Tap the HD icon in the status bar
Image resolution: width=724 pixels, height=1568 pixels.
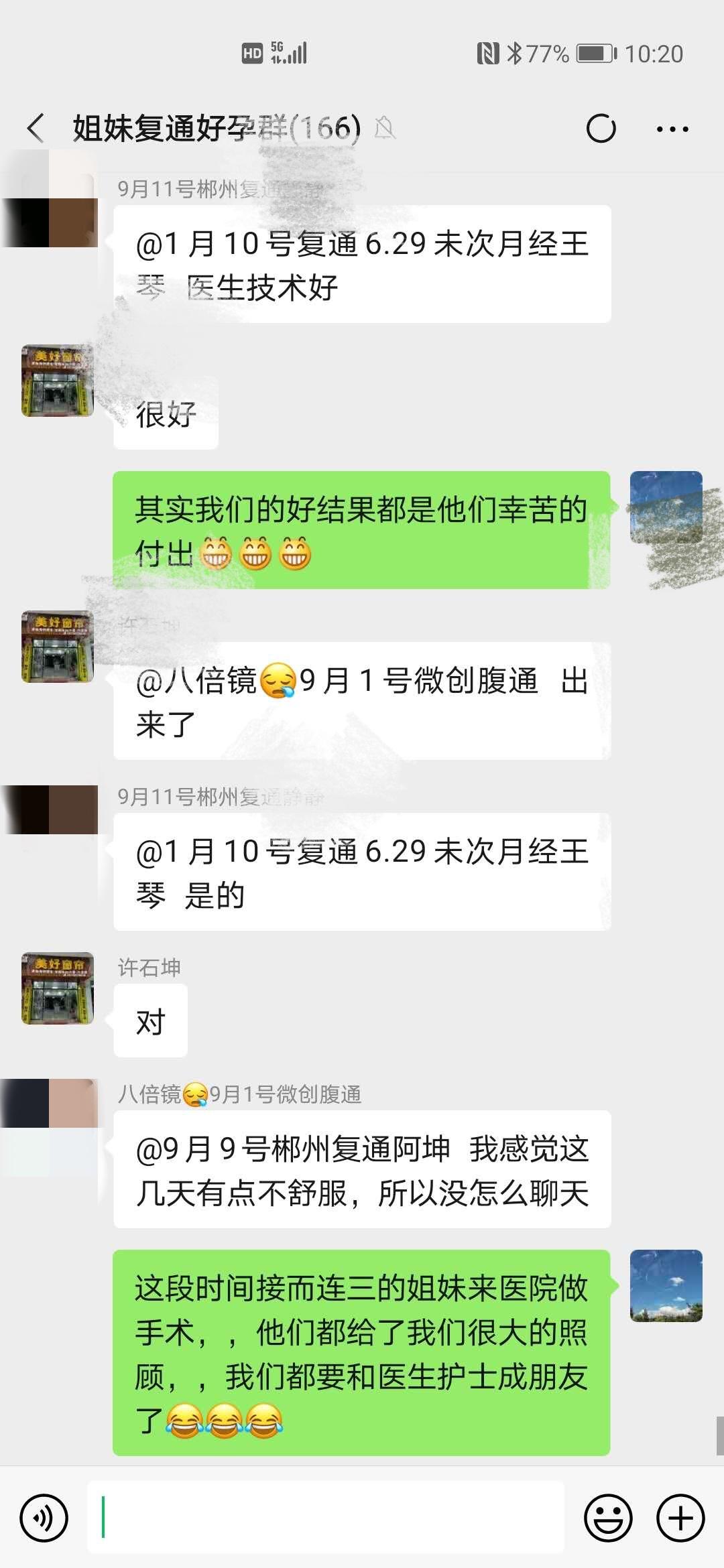(x=253, y=52)
